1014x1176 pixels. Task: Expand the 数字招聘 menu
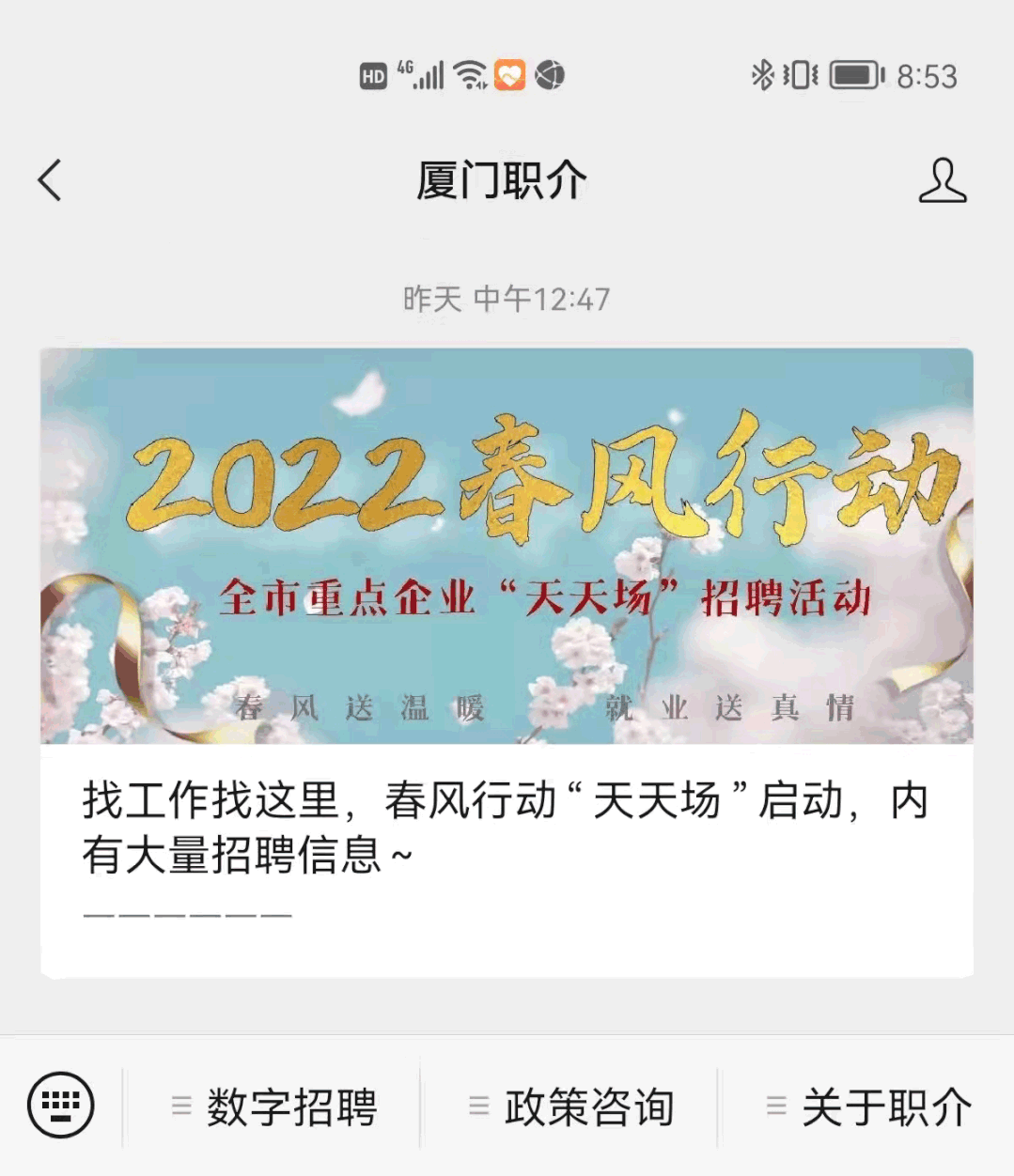[x=273, y=1106]
